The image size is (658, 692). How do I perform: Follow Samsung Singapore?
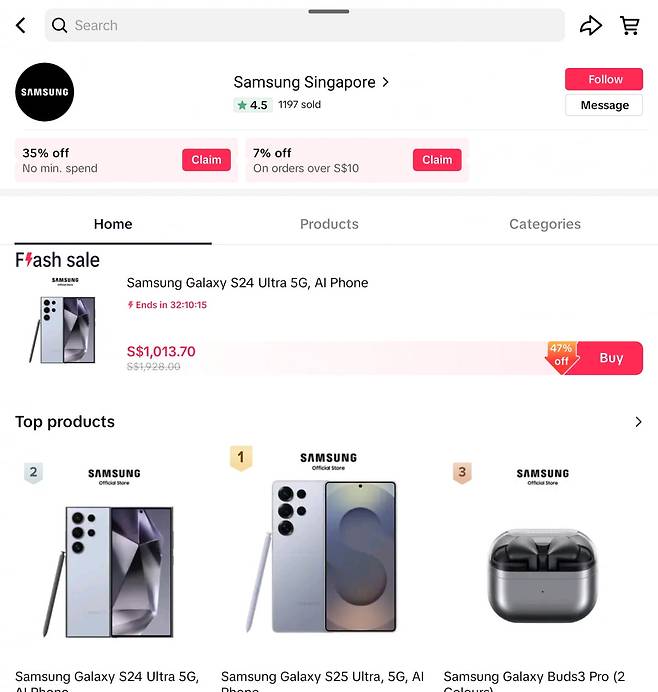click(x=604, y=80)
